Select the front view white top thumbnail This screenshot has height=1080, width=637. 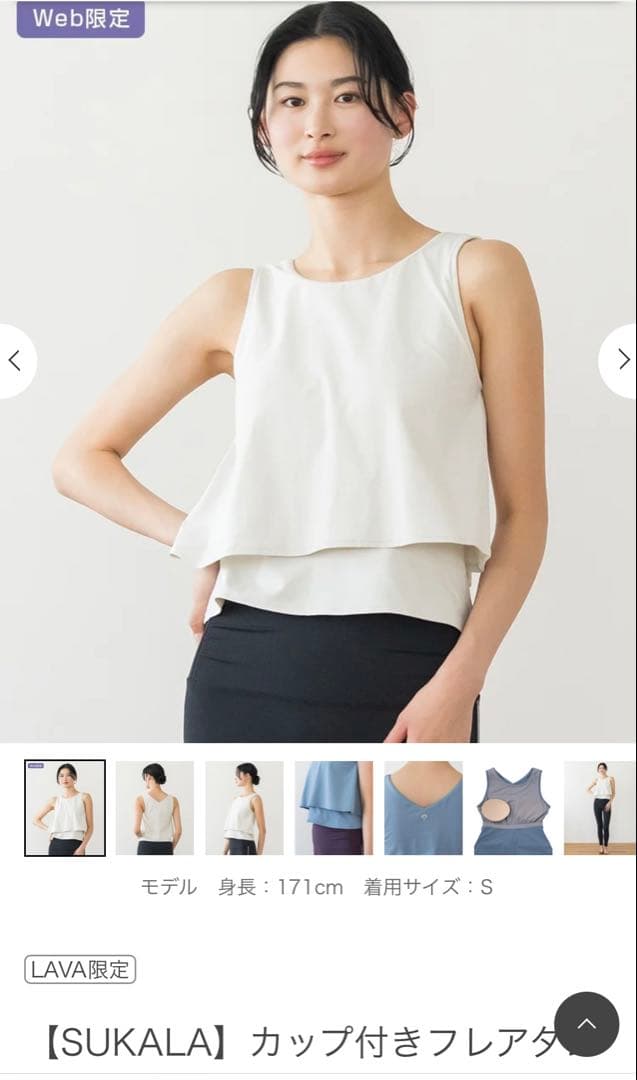pyautogui.click(x=65, y=808)
